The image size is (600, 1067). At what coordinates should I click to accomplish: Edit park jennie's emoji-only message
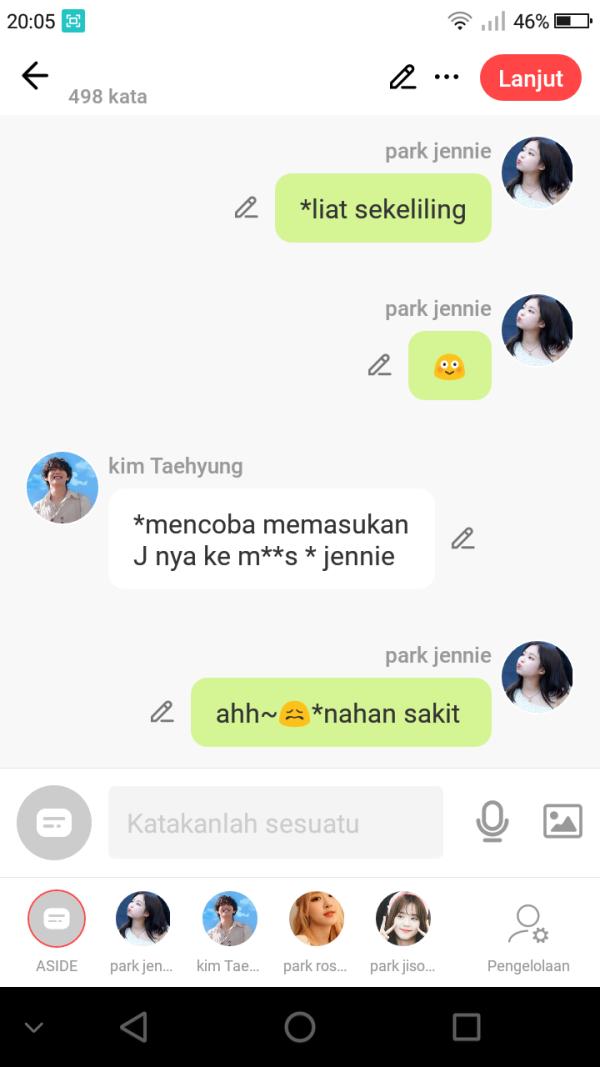[379, 366]
